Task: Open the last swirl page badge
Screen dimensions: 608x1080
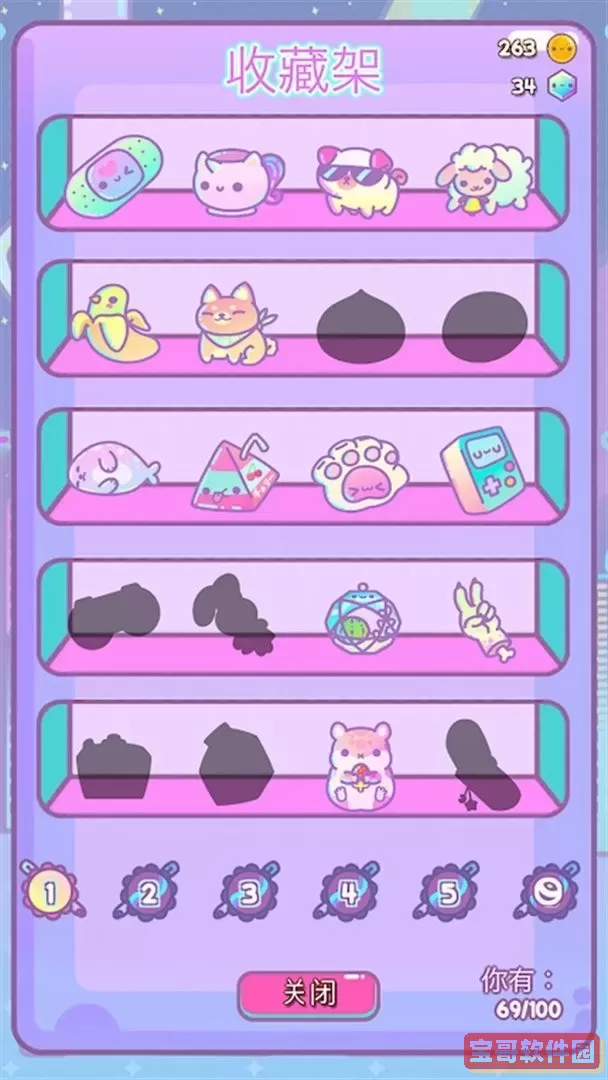Action: (x=546, y=891)
